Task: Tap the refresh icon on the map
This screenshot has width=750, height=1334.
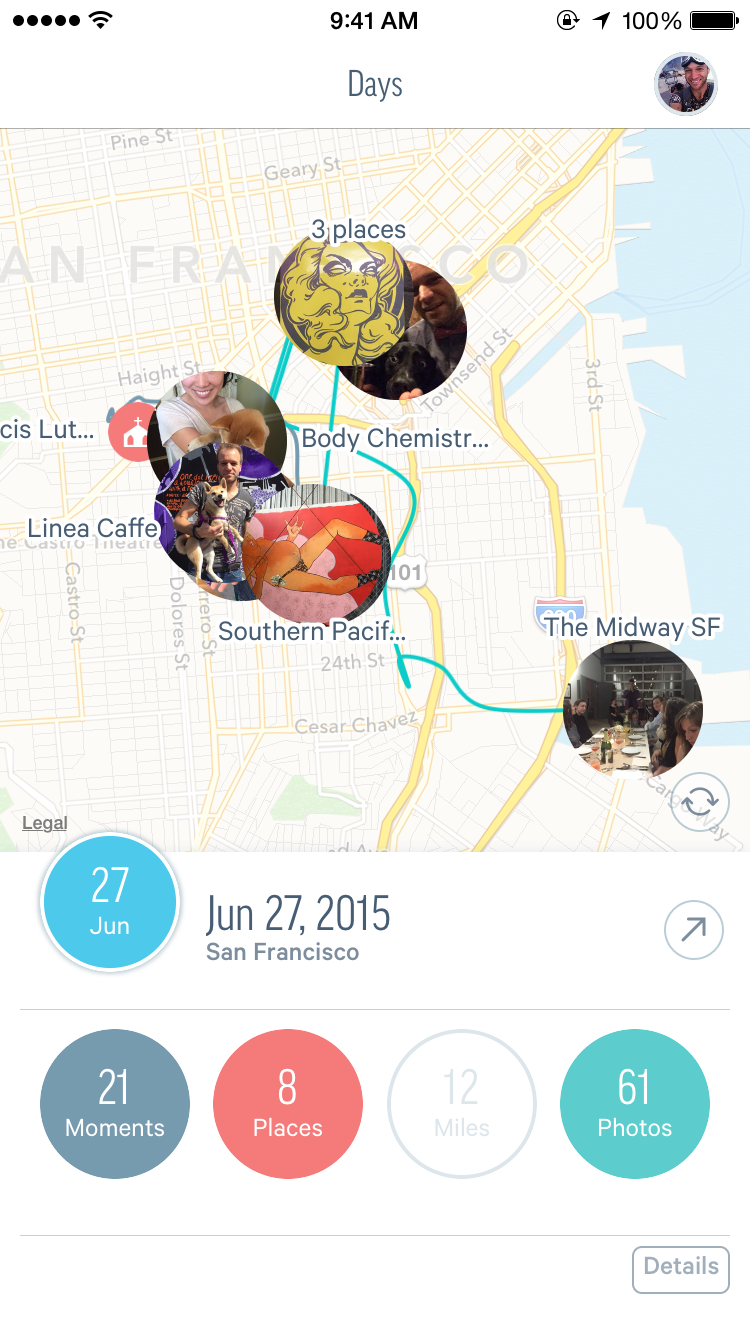Action: (700, 802)
